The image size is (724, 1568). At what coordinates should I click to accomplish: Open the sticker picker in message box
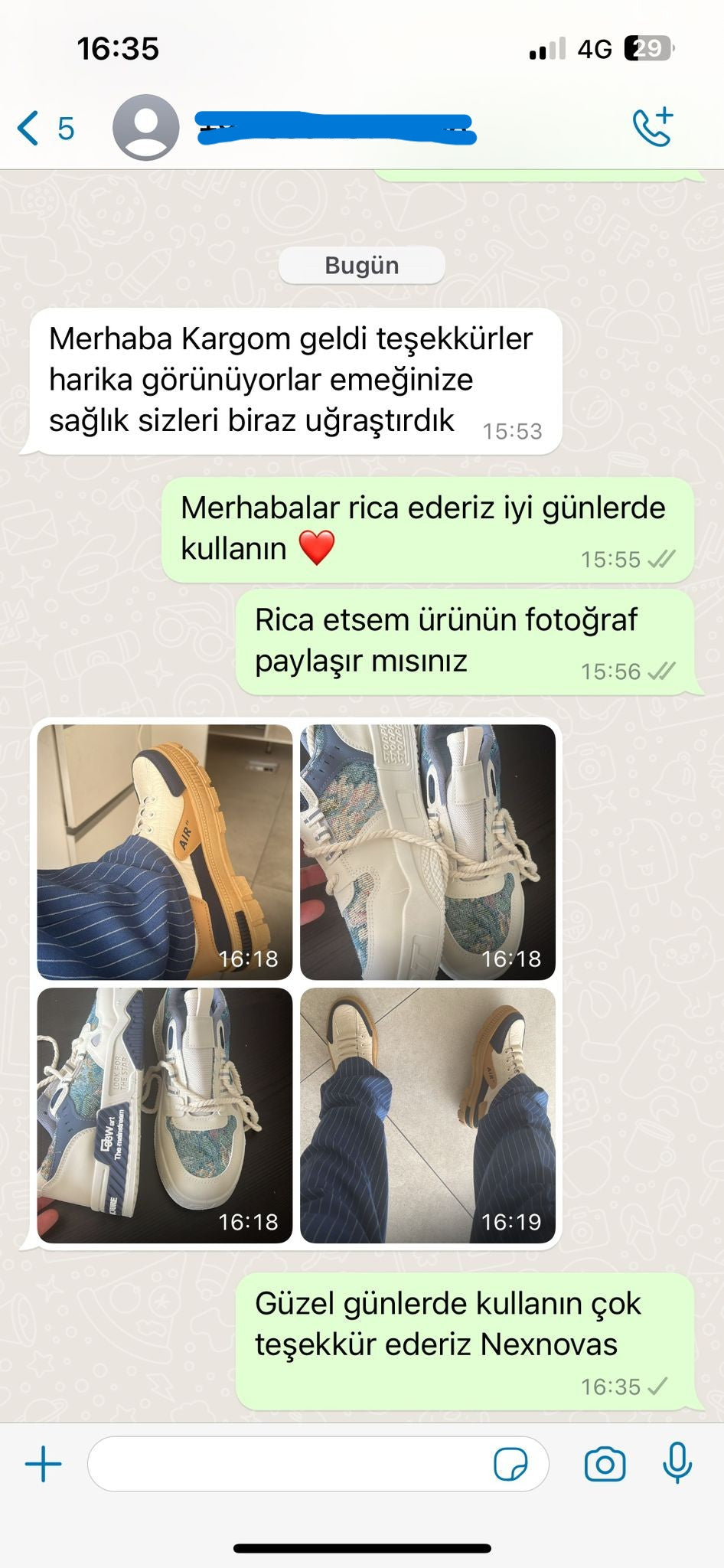(x=510, y=1464)
